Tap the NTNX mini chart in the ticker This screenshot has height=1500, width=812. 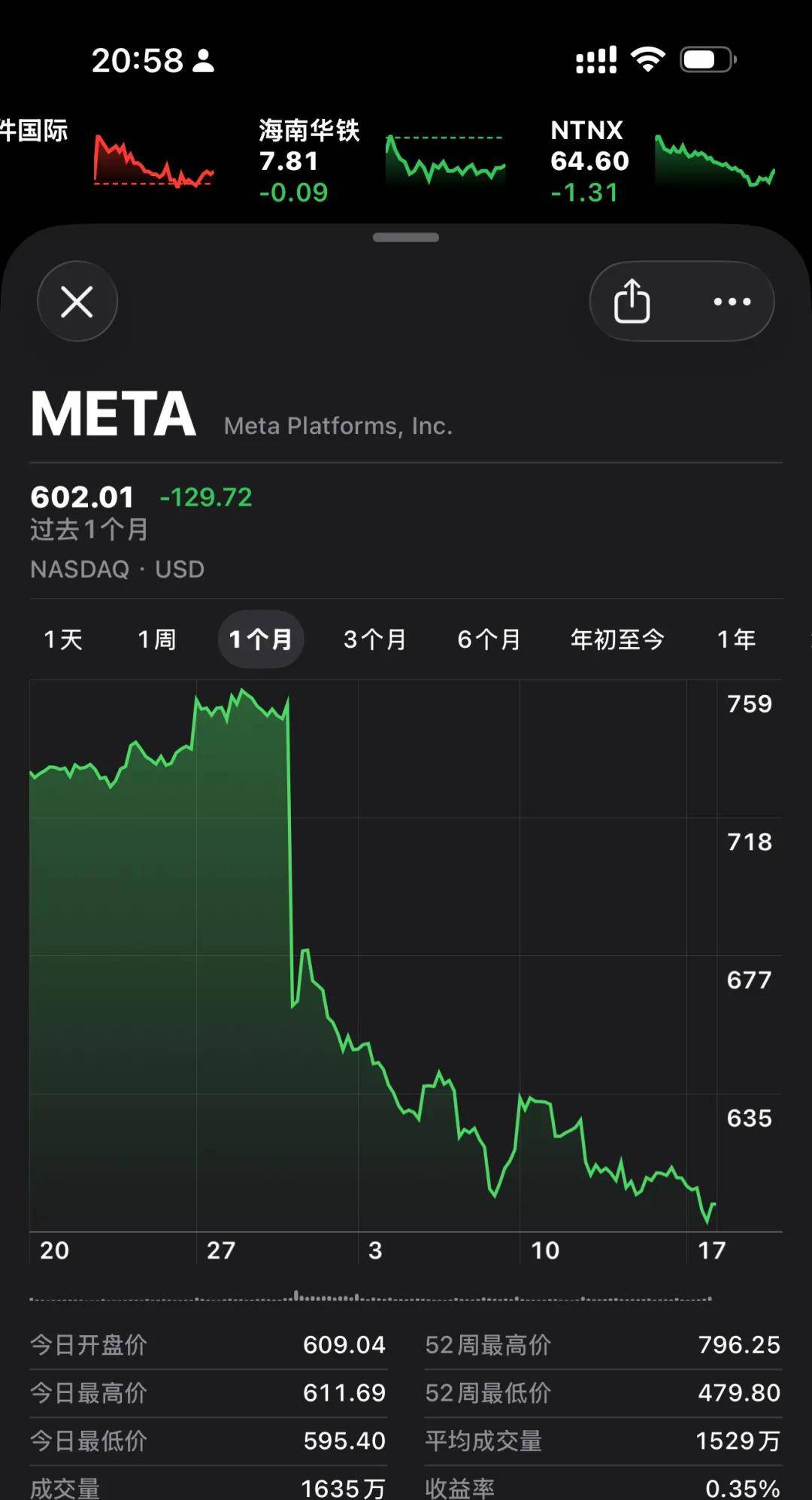[x=713, y=159]
